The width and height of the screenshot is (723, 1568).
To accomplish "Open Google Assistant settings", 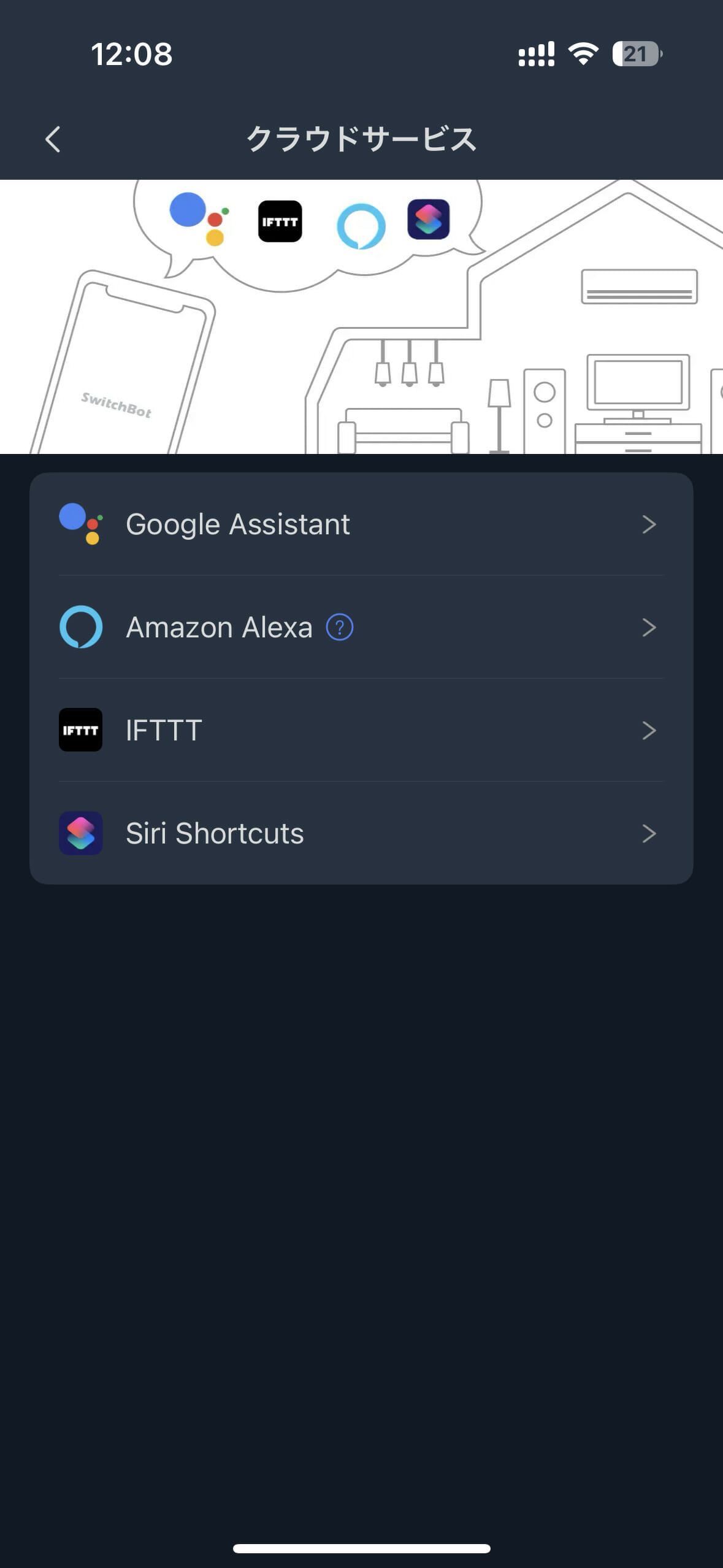I will 361,524.
